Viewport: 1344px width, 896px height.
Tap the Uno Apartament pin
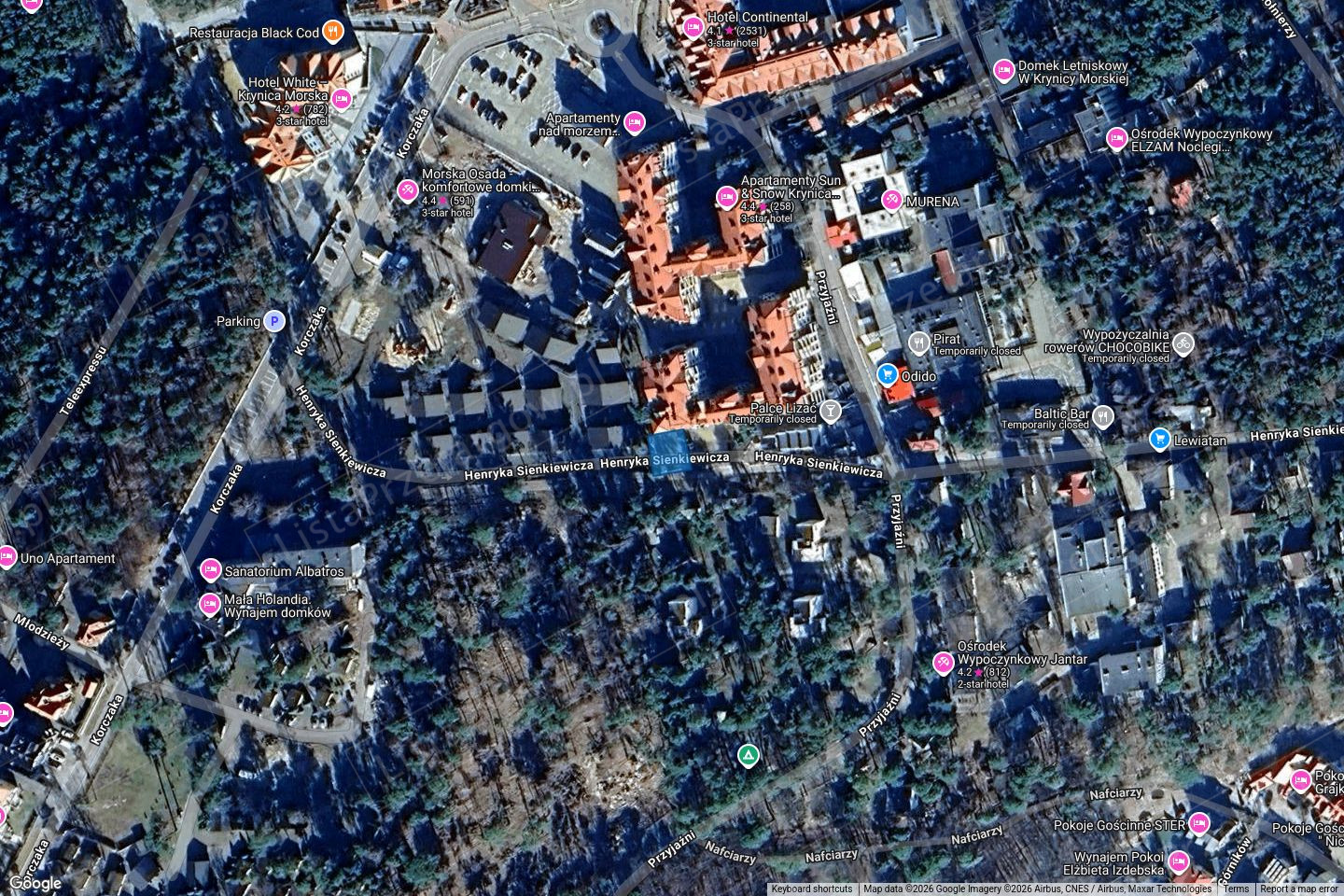pos(7,557)
